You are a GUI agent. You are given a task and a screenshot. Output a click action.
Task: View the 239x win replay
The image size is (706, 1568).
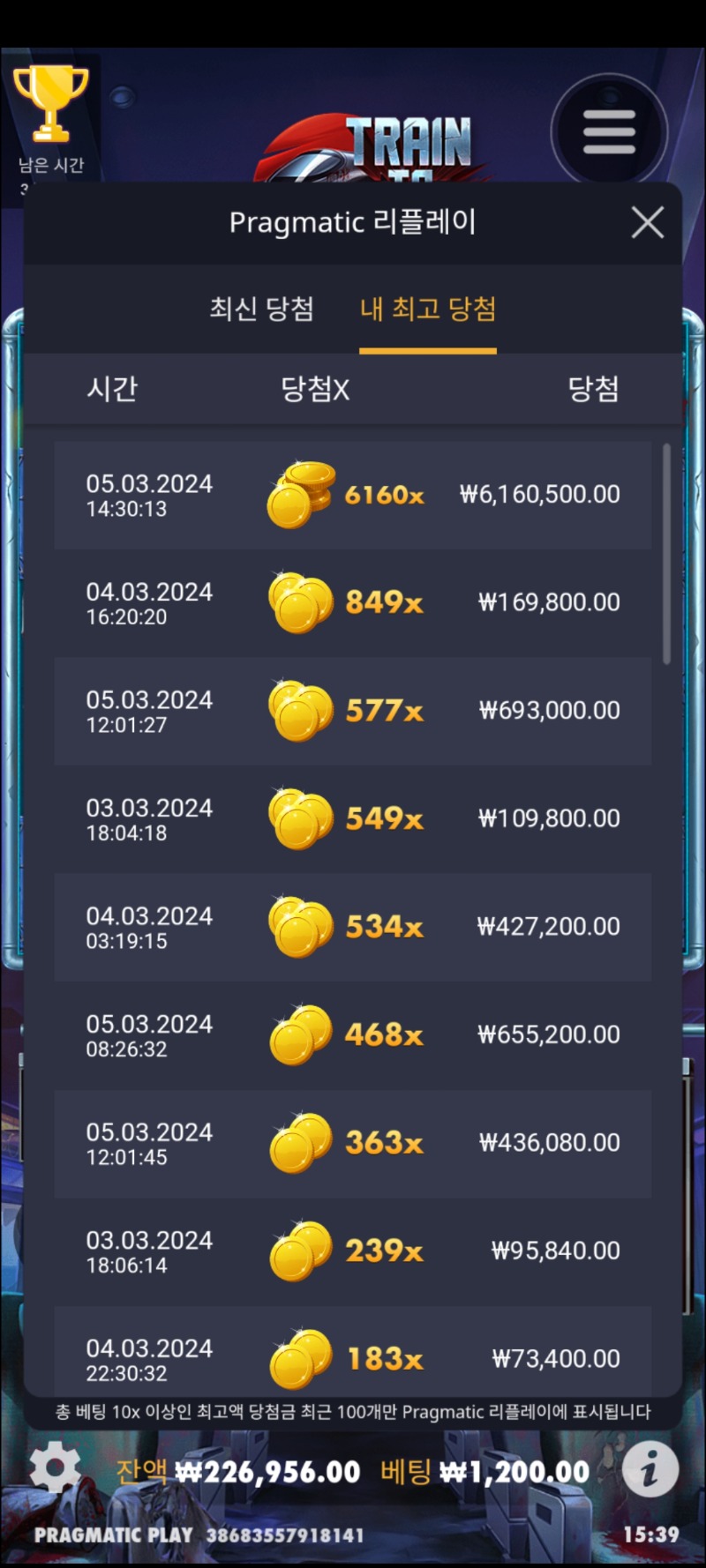(x=353, y=1251)
